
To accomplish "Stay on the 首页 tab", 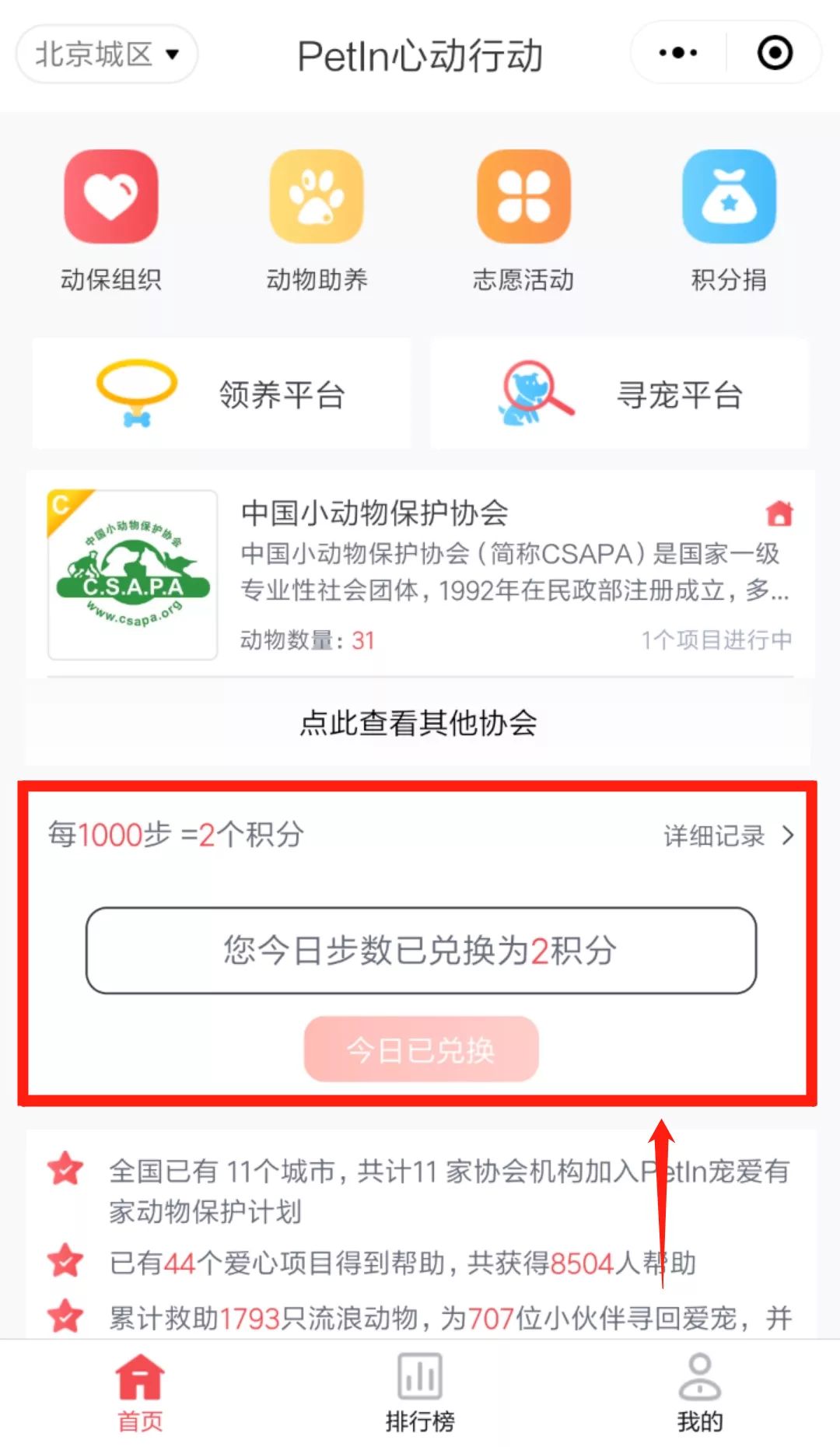I will (138, 1393).
